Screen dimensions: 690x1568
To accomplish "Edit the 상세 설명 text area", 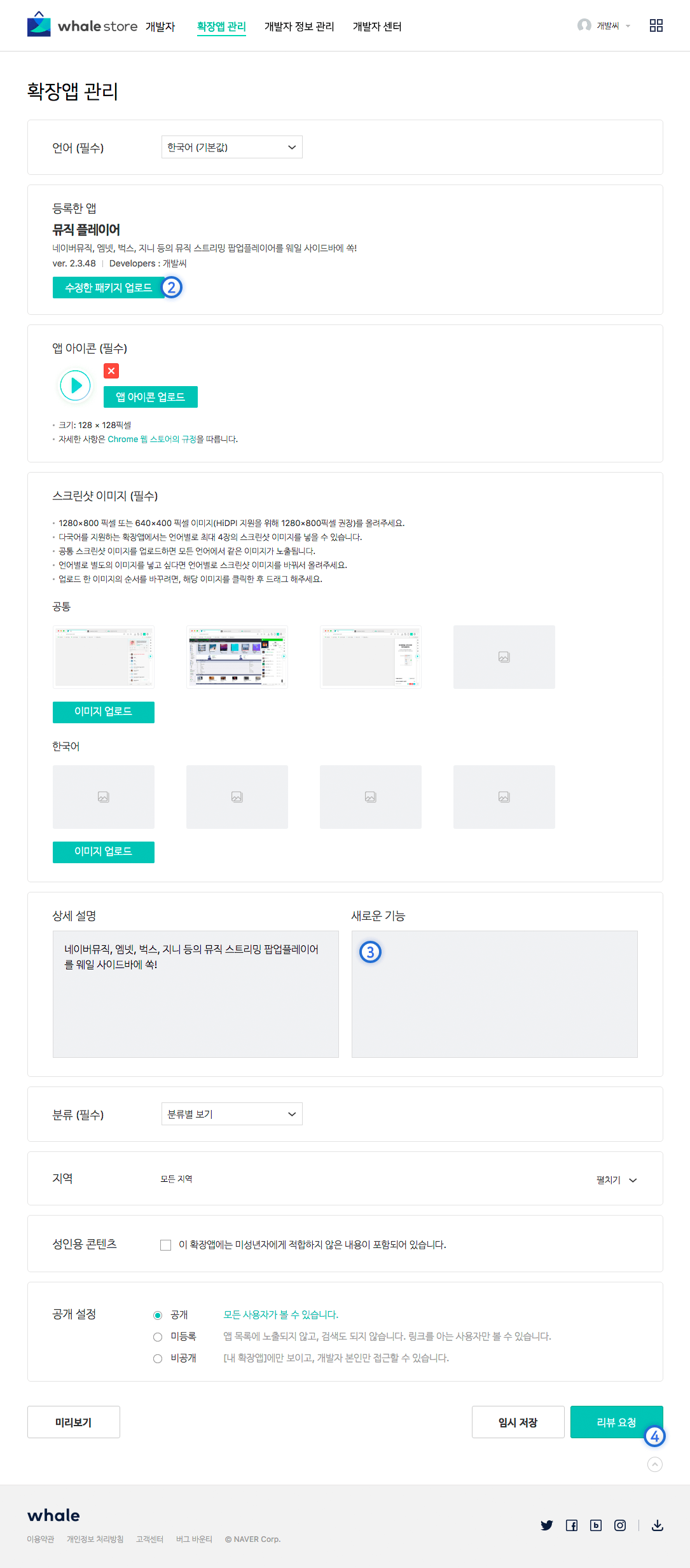I will tap(195, 994).
